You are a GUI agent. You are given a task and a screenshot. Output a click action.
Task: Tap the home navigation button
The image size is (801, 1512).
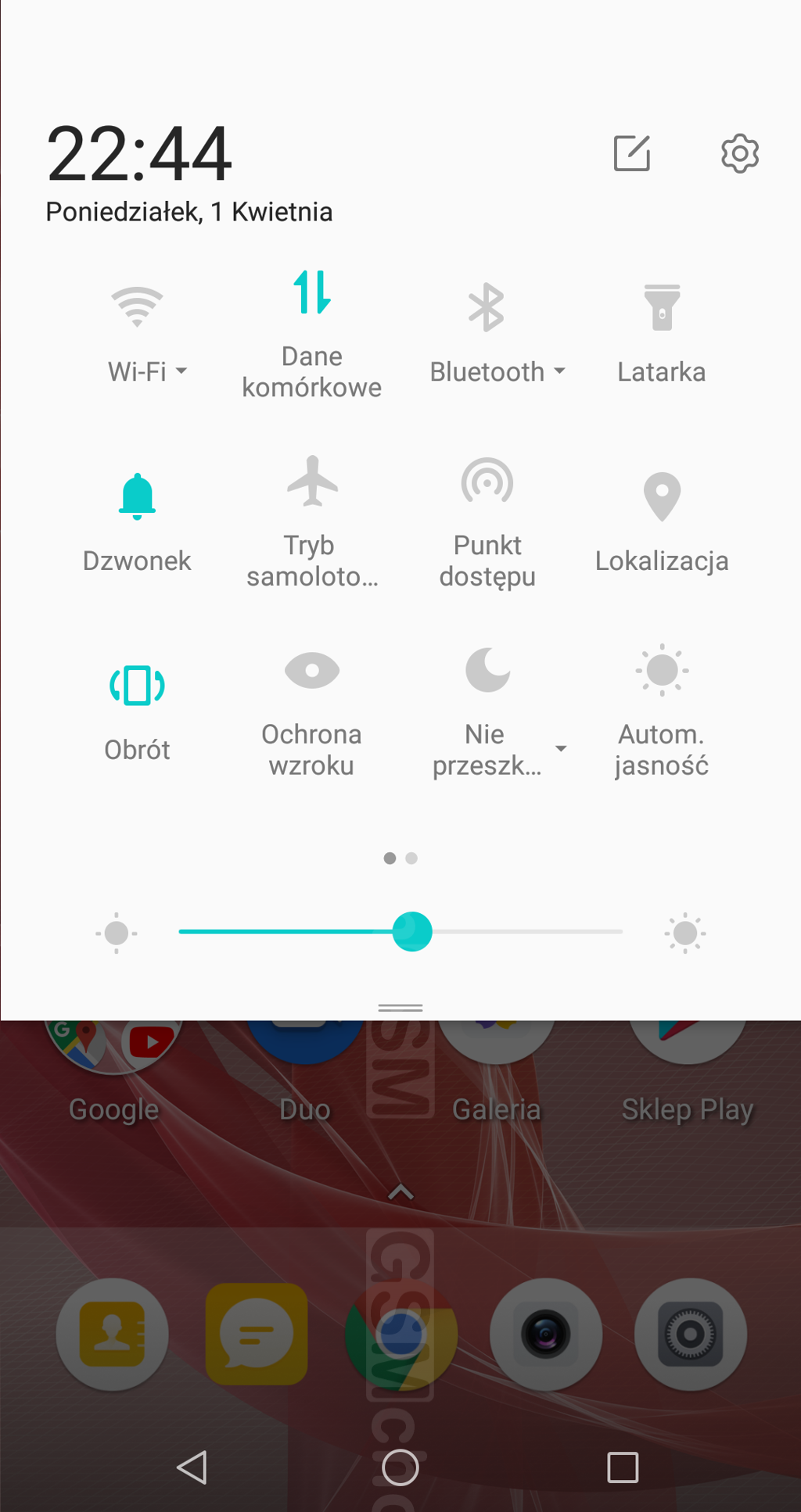click(x=400, y=1467)
